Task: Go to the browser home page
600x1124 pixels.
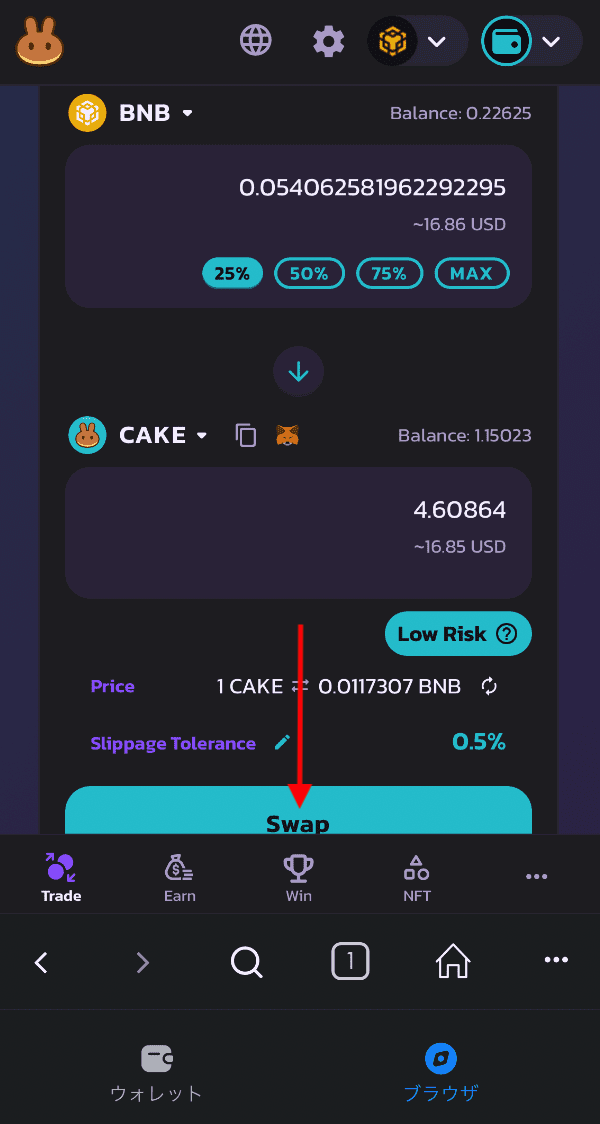Action: tap(453, 962)
